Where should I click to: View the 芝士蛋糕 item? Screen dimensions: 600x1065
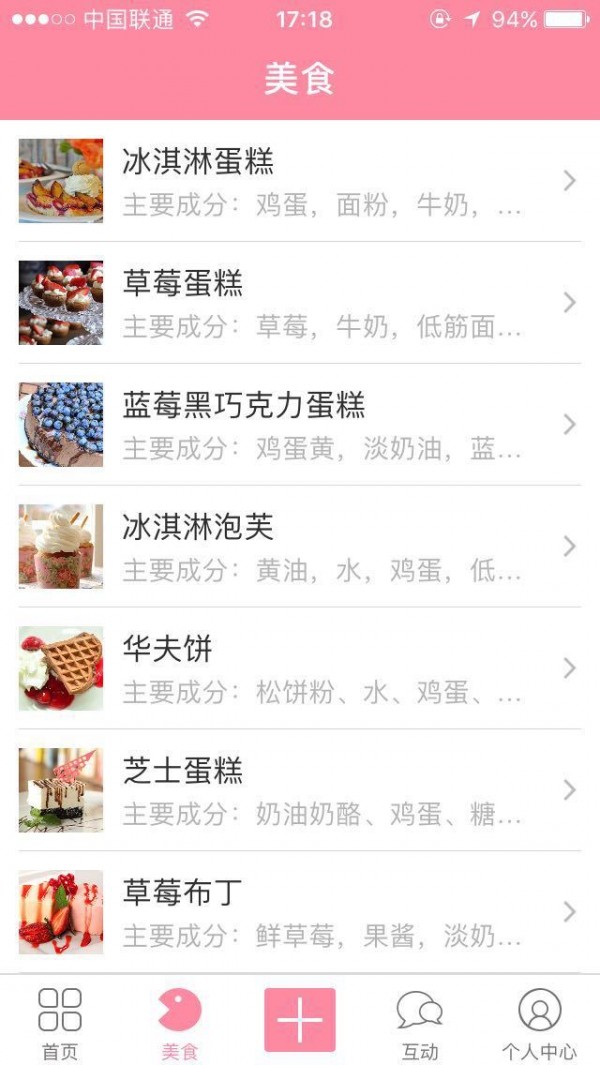[300, 791]
